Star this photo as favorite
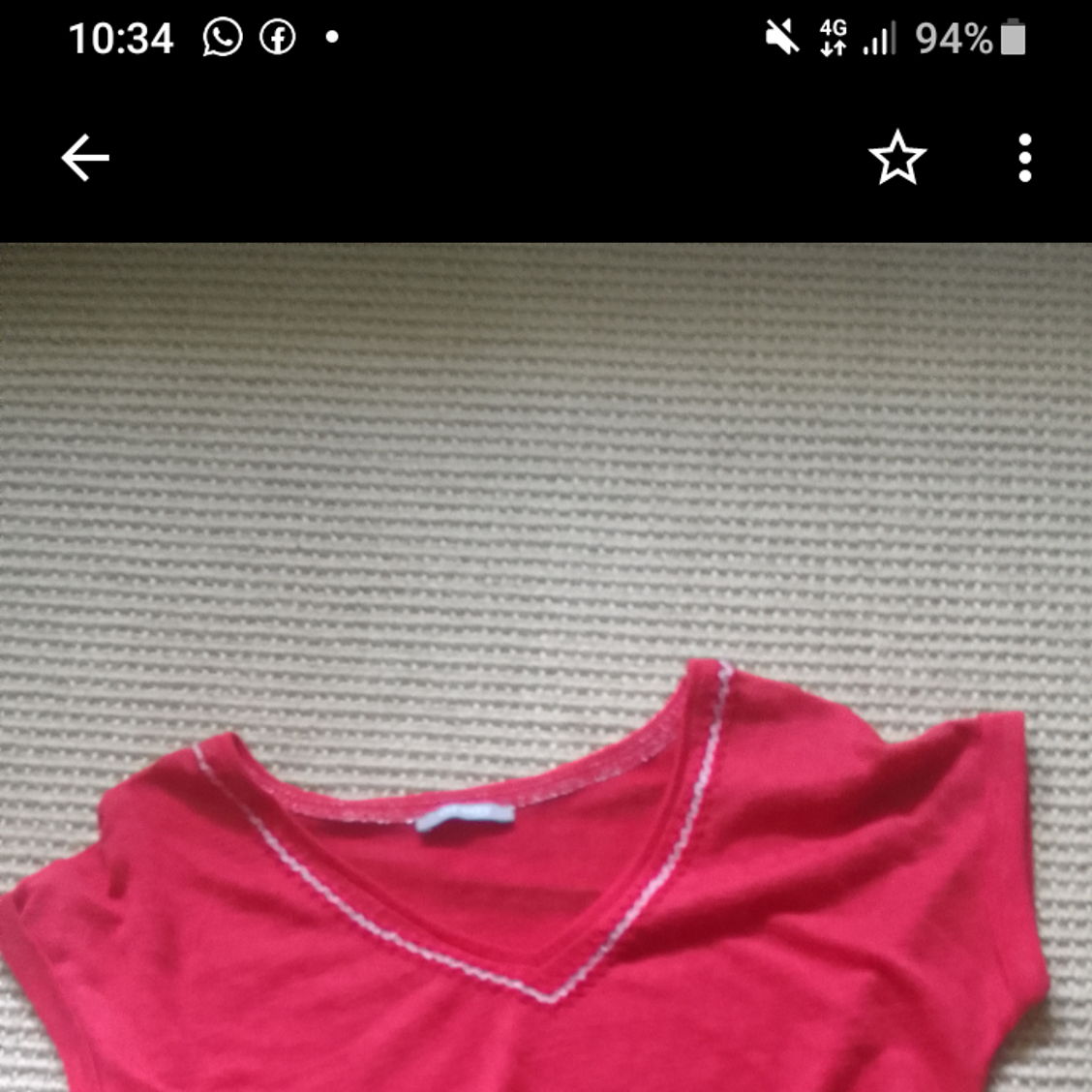The width and height of the screenshot is (1092, 1092). click(897, 158)
